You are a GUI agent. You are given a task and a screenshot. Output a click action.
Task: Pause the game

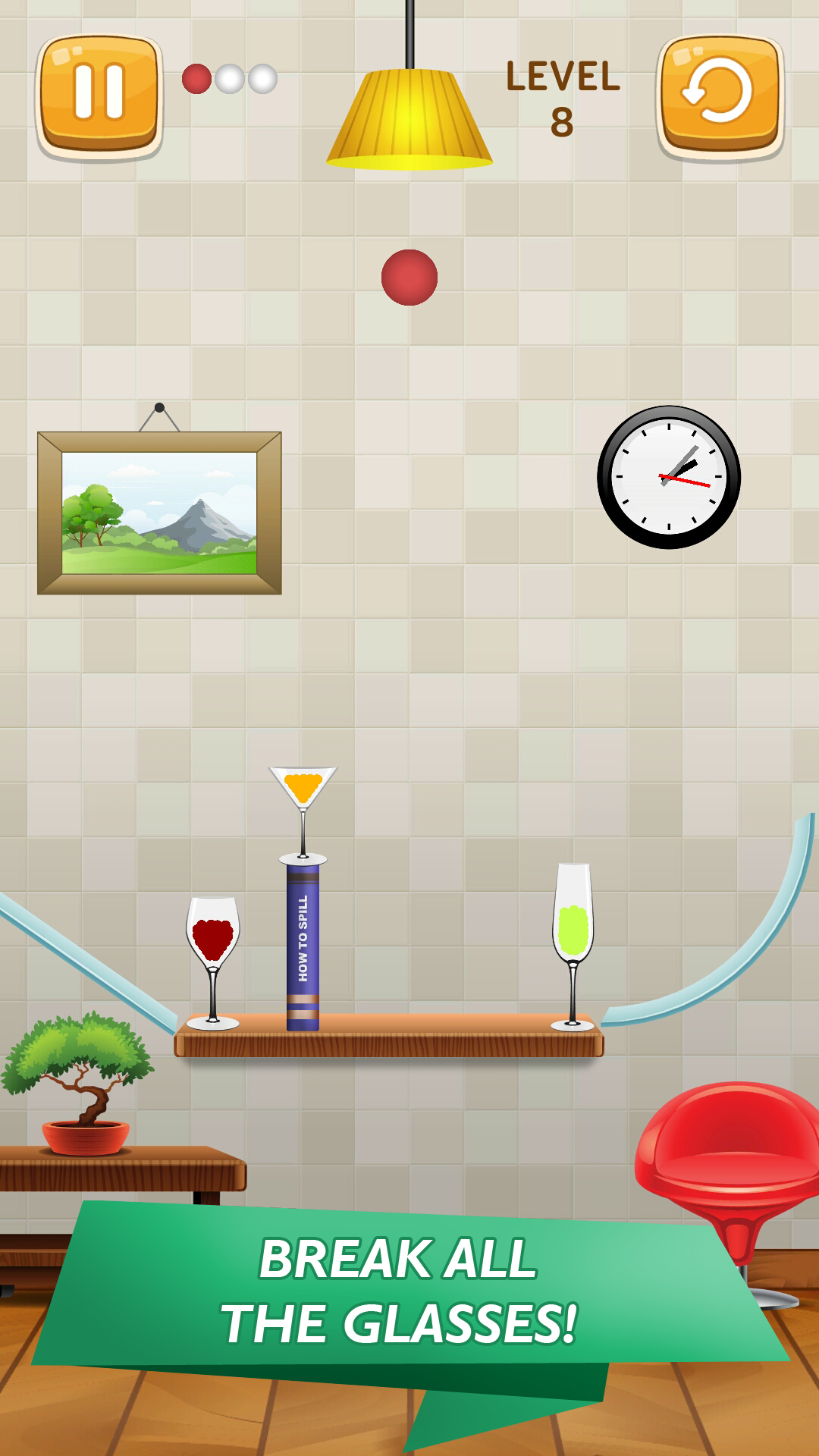coord(99,96)
